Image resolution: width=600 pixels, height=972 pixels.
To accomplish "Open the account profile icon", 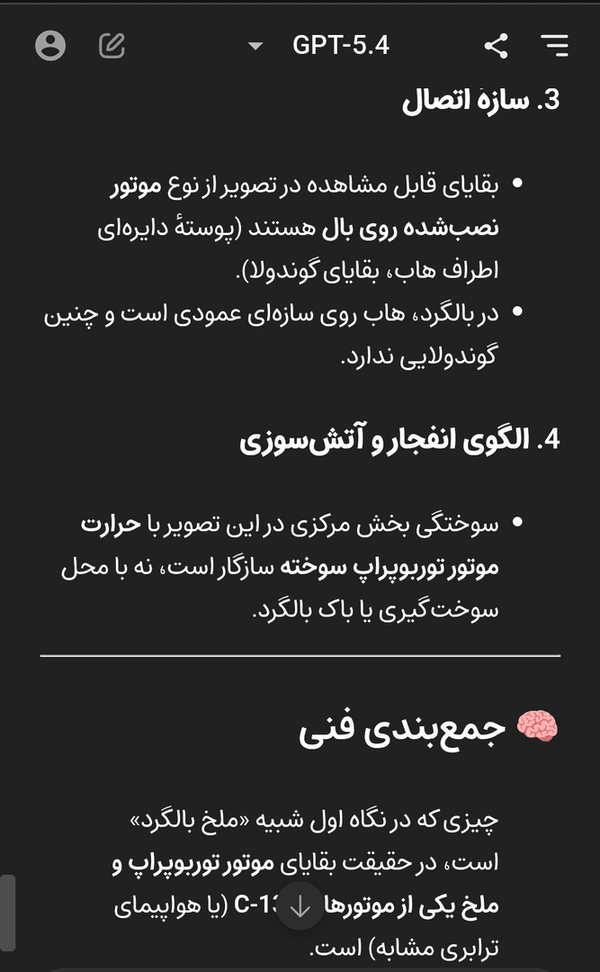I will click(50, 45).
